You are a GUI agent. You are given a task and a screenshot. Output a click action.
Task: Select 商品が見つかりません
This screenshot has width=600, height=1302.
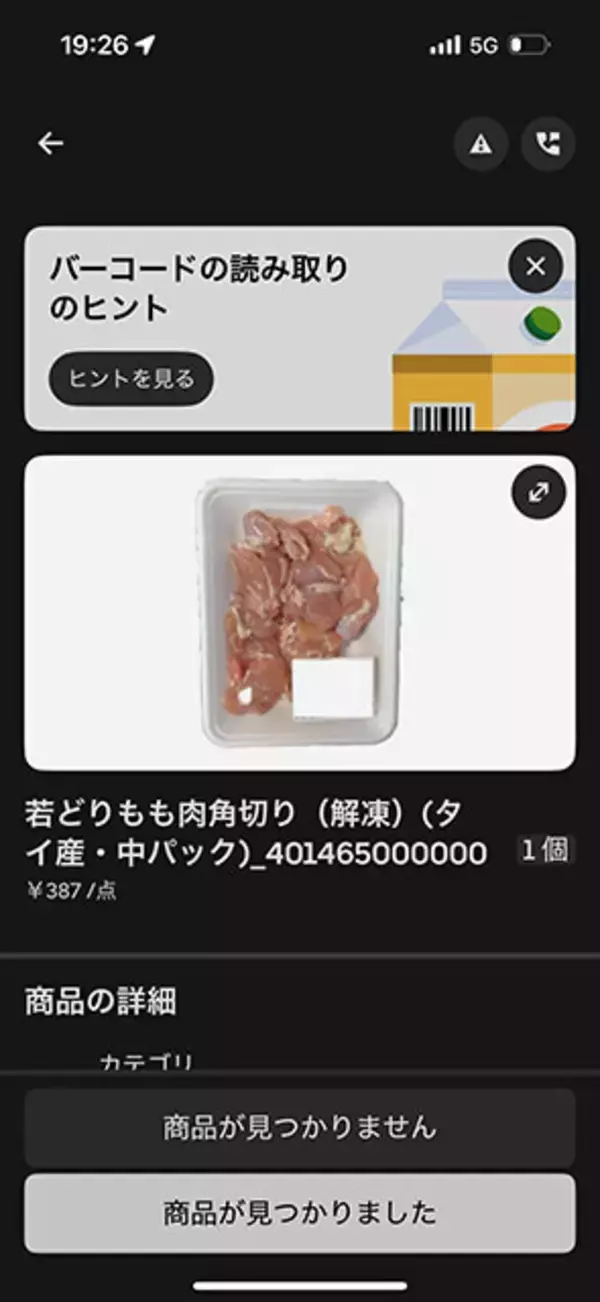click(x=300, y=1128)
